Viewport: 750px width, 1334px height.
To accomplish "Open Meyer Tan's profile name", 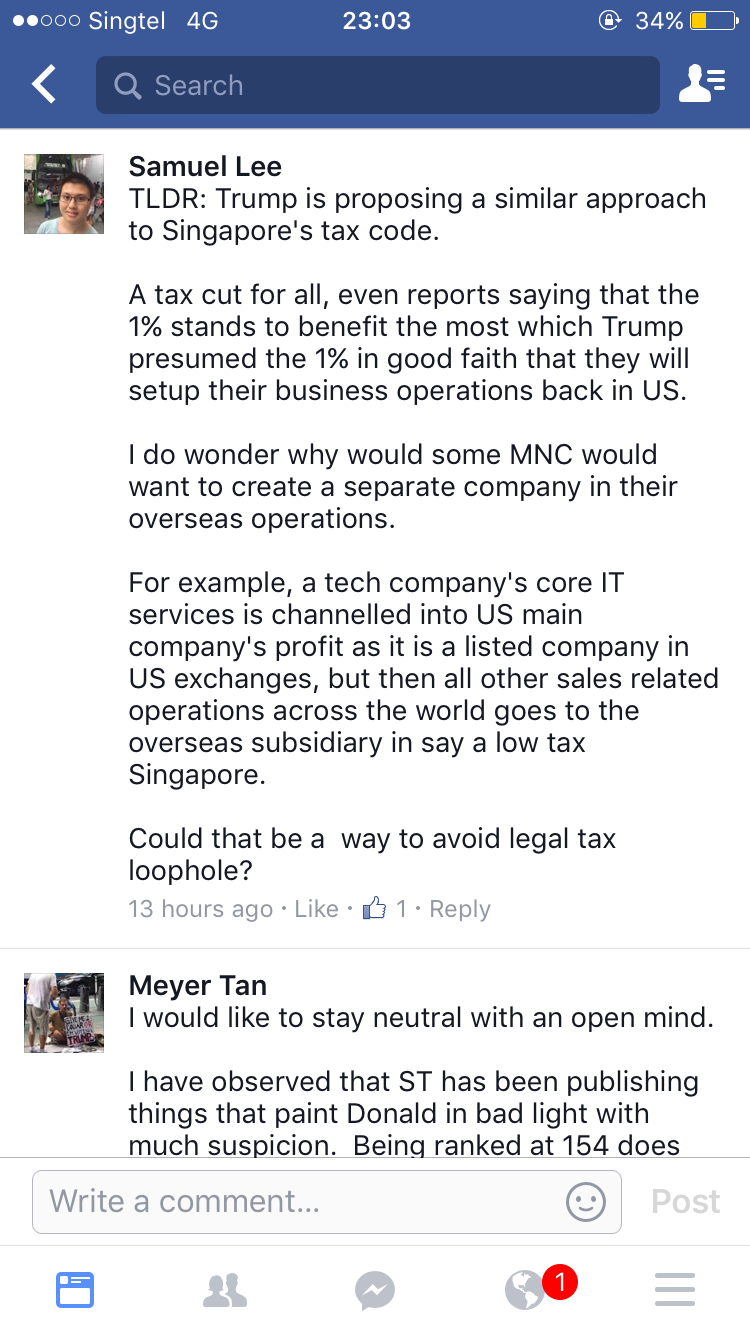I will (x=198, y=985).
